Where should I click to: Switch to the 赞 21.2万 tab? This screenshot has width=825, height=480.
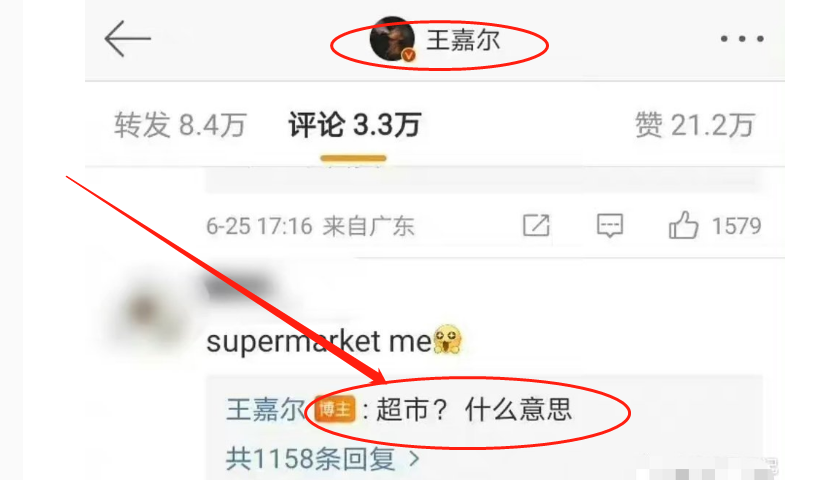pyautogui.click(x=694, y=125)
